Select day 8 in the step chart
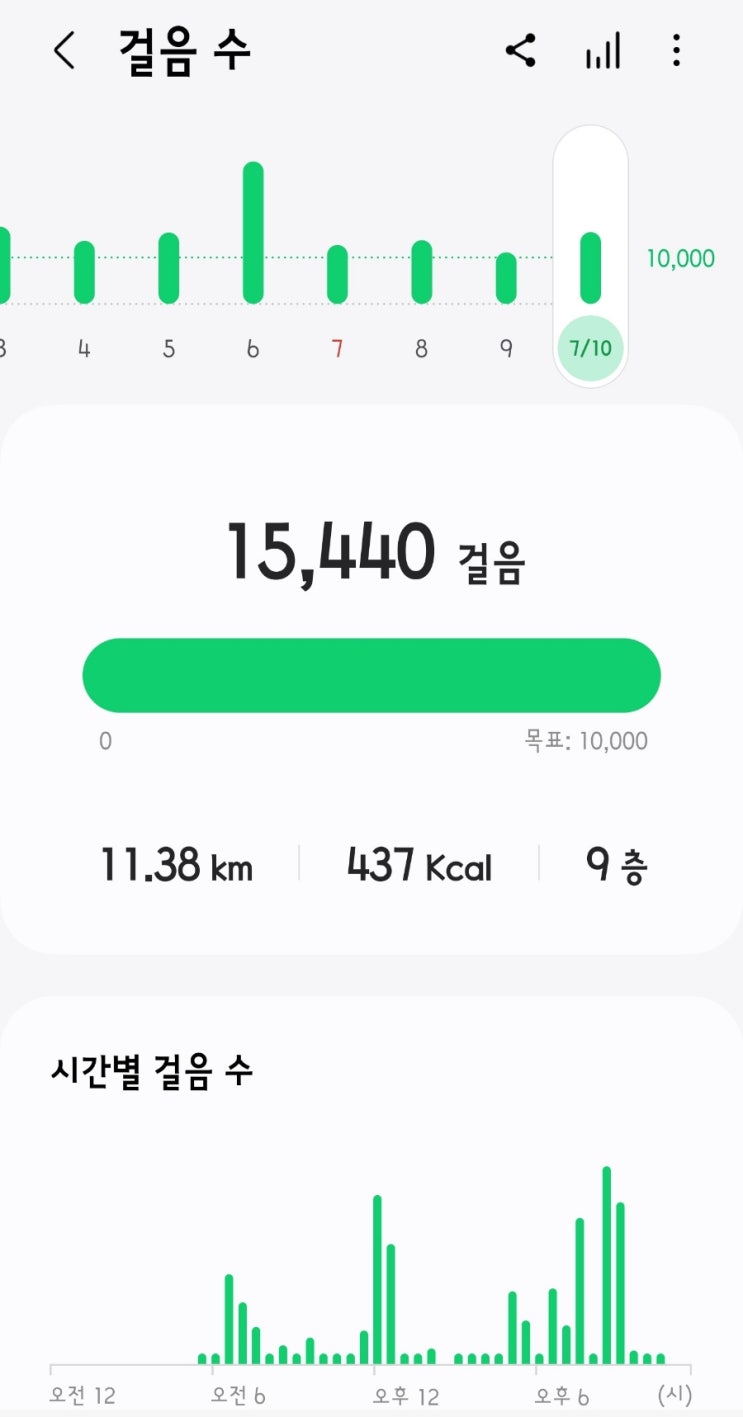743x1417 pixels. coord(421,272)
